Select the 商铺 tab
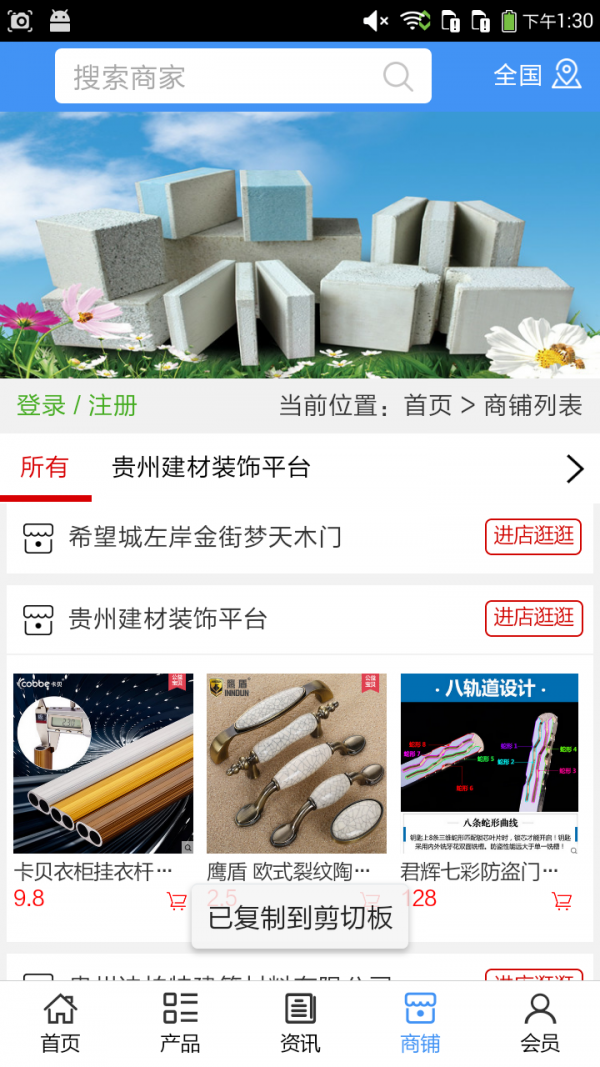This screenshot has height=1067, width=600. coord(420,1023)
